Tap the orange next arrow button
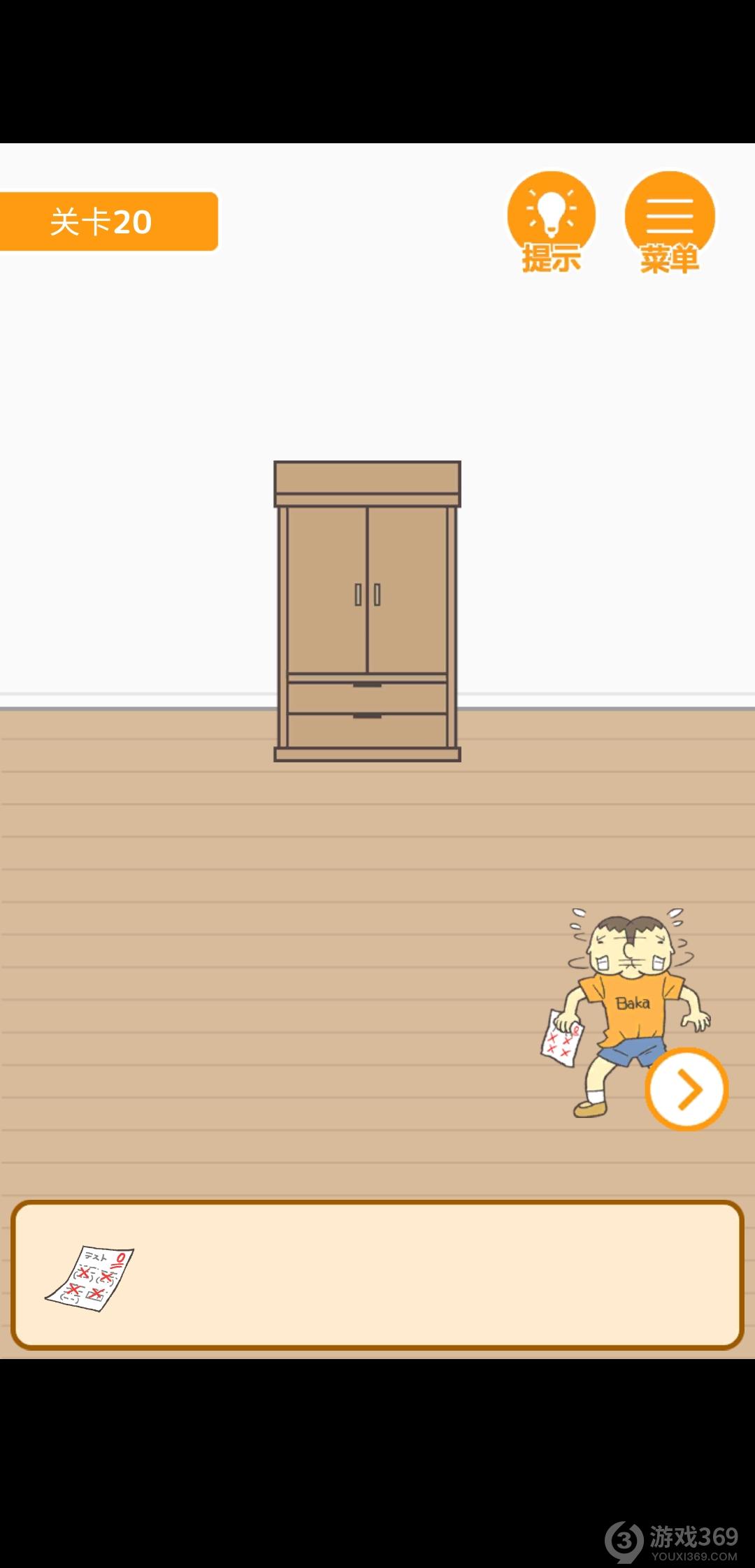This screenshot has width=755, height=1568. click(686, 1089)
